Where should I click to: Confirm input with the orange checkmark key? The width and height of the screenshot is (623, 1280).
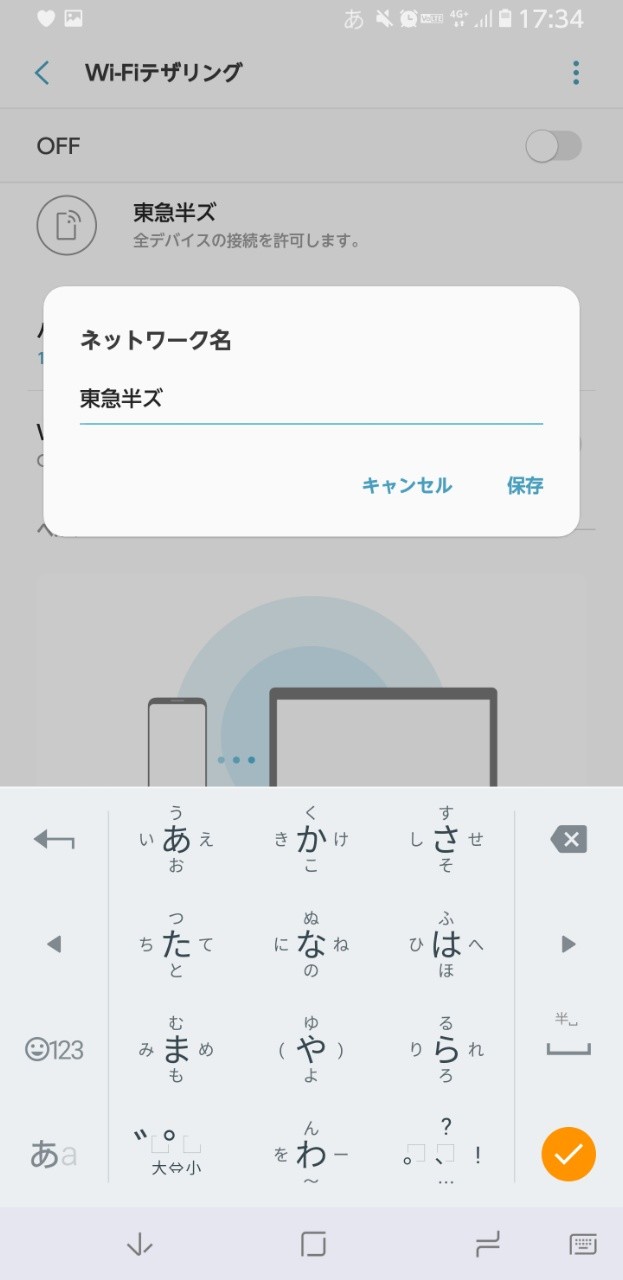coord(569,1154)
